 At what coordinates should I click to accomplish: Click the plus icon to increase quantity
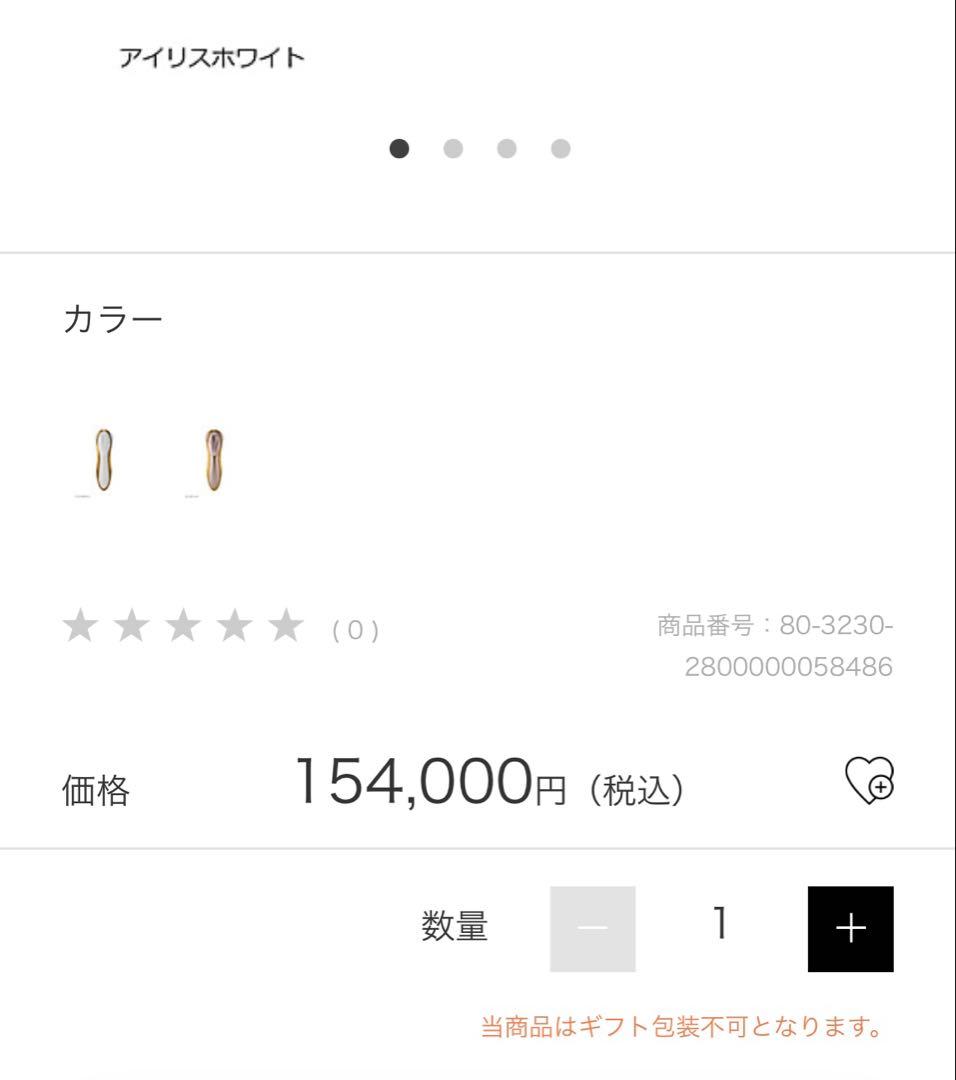(848, 928)
